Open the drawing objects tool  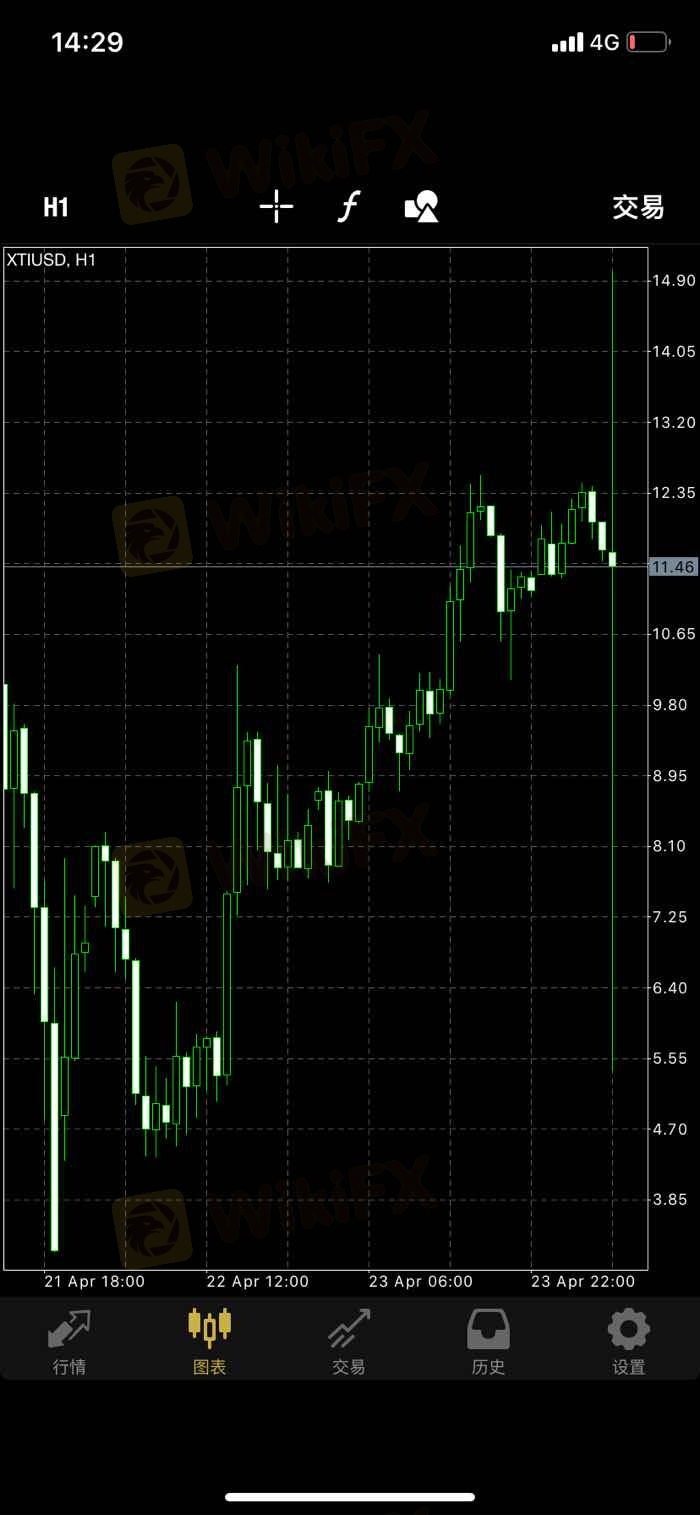tap(422, 207)
